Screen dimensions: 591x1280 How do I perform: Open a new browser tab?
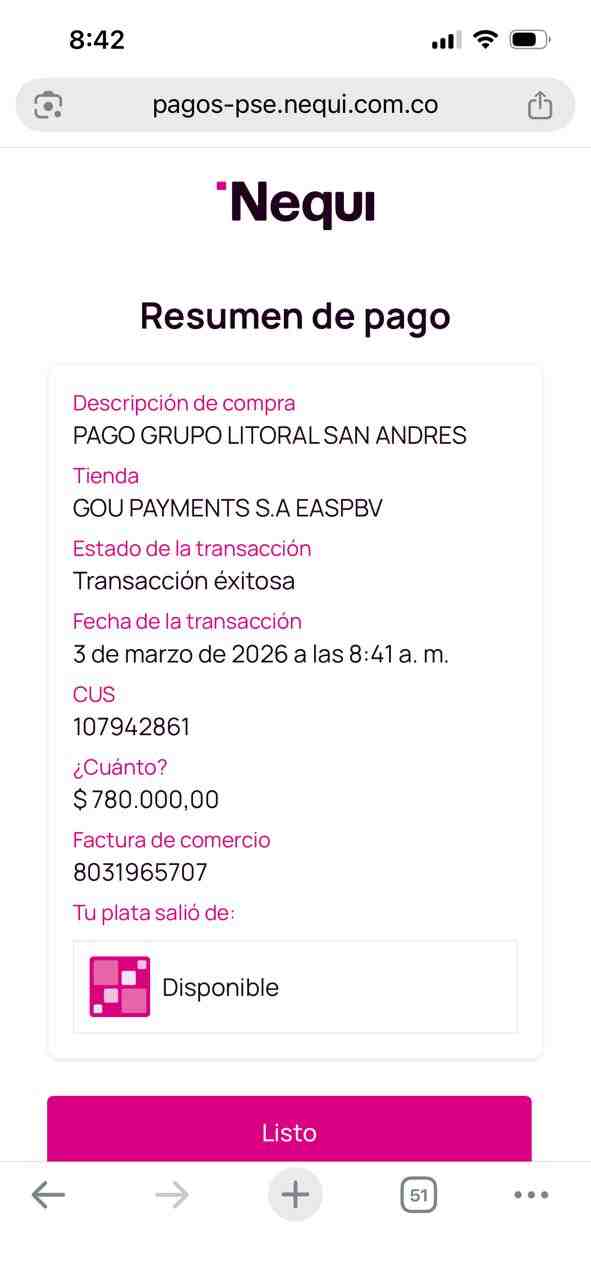pyautogui.click(x=295, y=1195)
